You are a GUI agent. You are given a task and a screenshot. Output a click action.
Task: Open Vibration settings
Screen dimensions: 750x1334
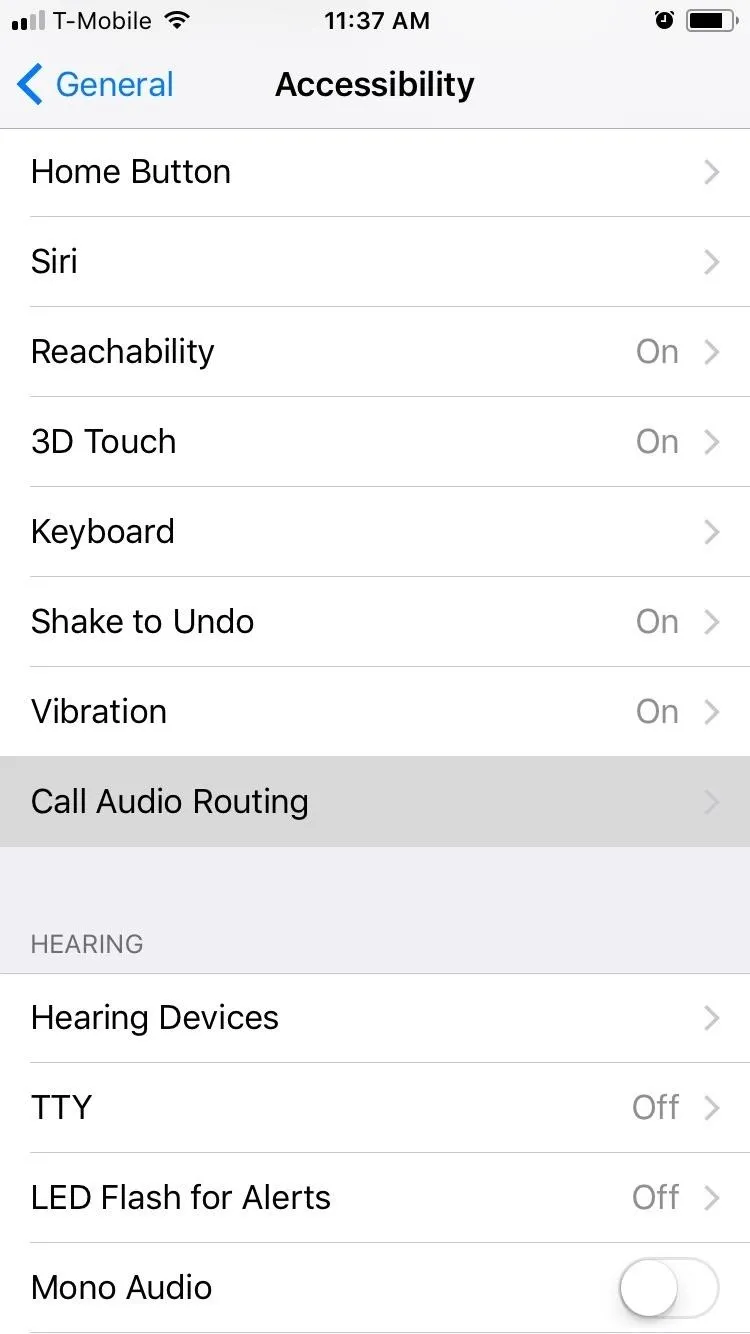(375, 712)
